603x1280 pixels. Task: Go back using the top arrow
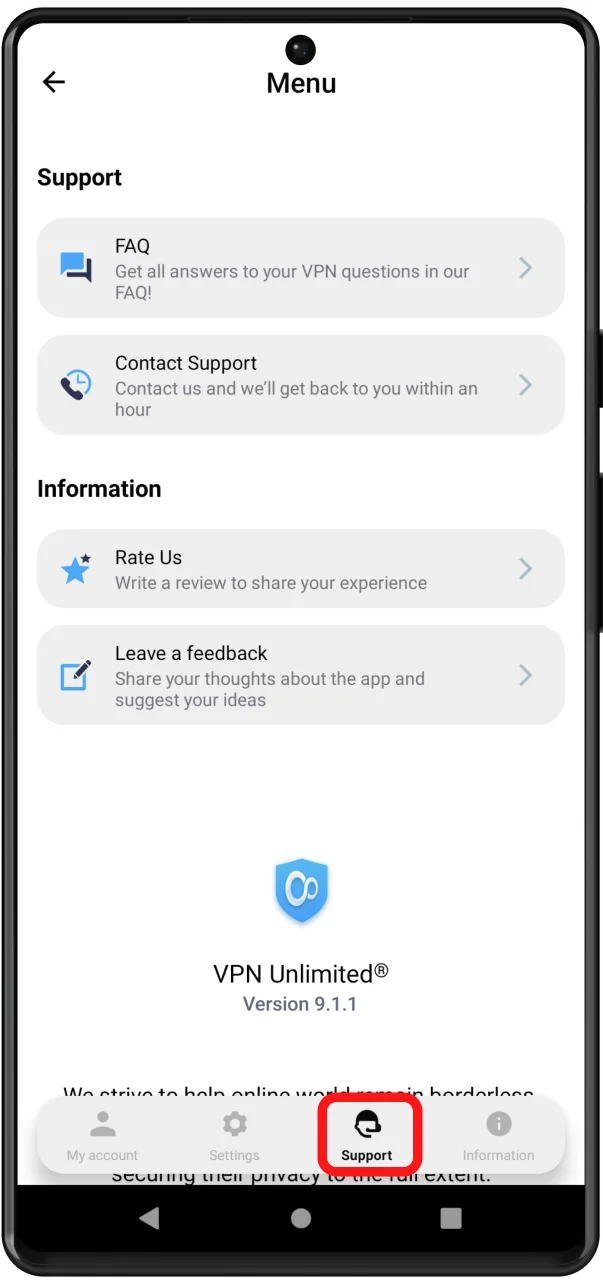tap(54, 83)
